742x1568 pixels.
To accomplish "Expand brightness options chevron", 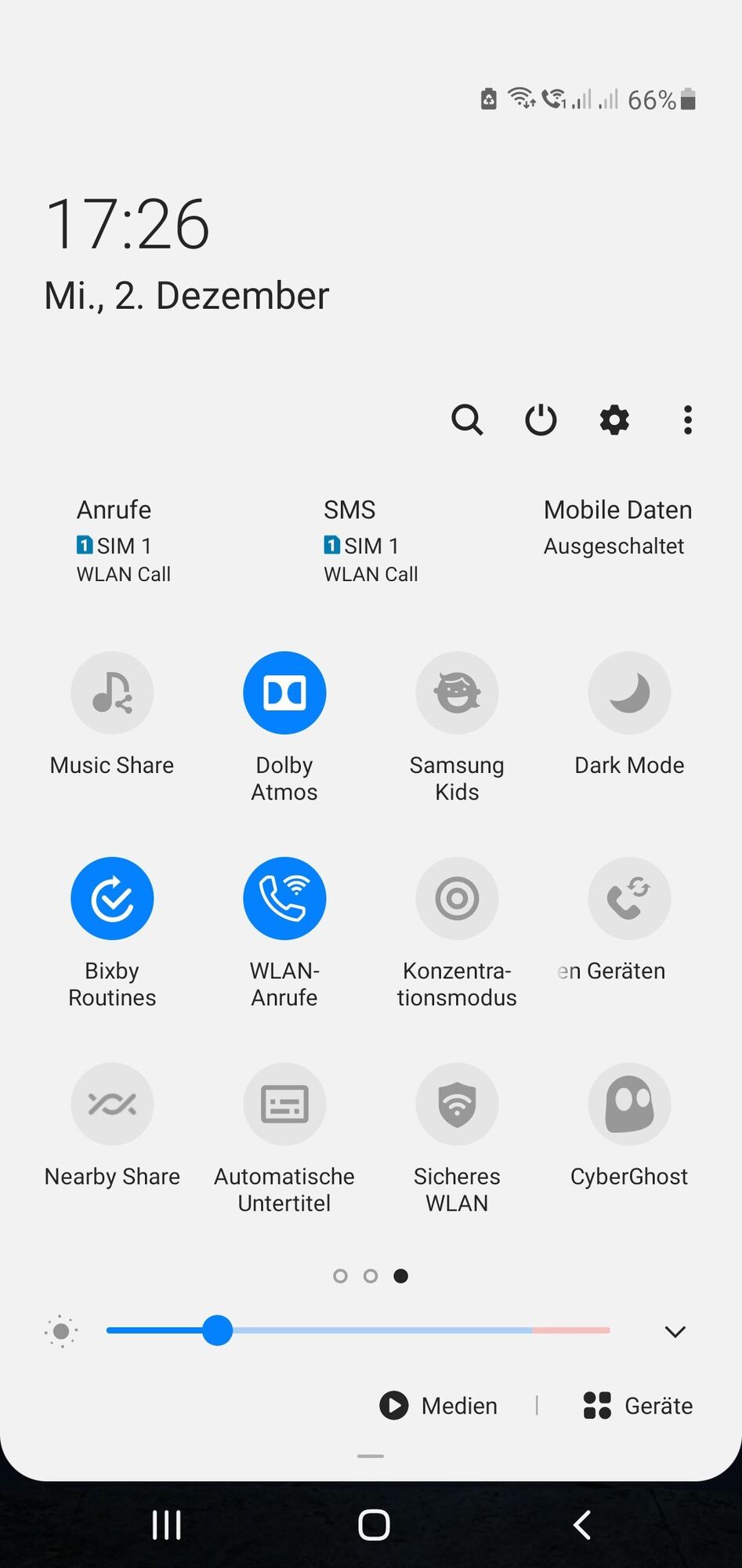I will [675, 1331].
